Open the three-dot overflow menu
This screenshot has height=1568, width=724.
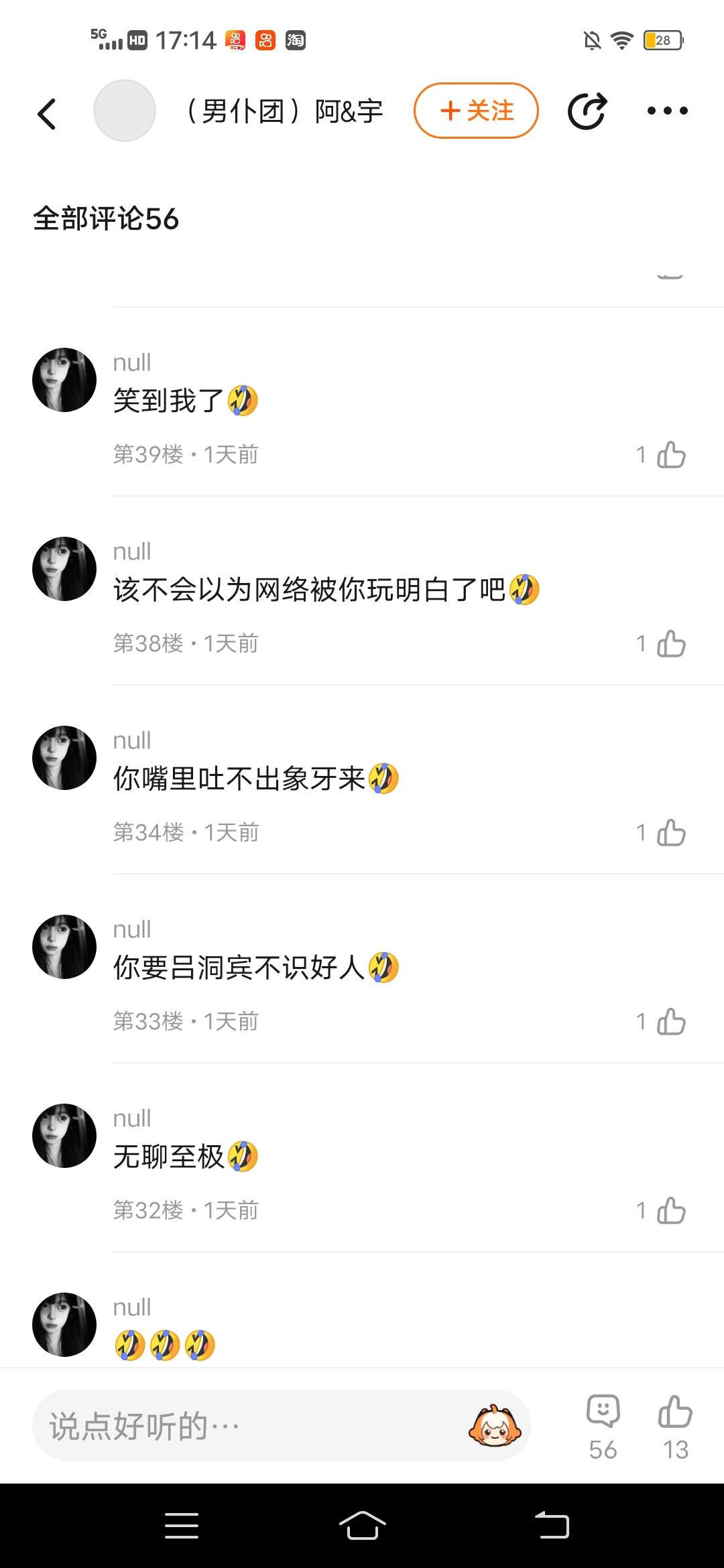667,111
